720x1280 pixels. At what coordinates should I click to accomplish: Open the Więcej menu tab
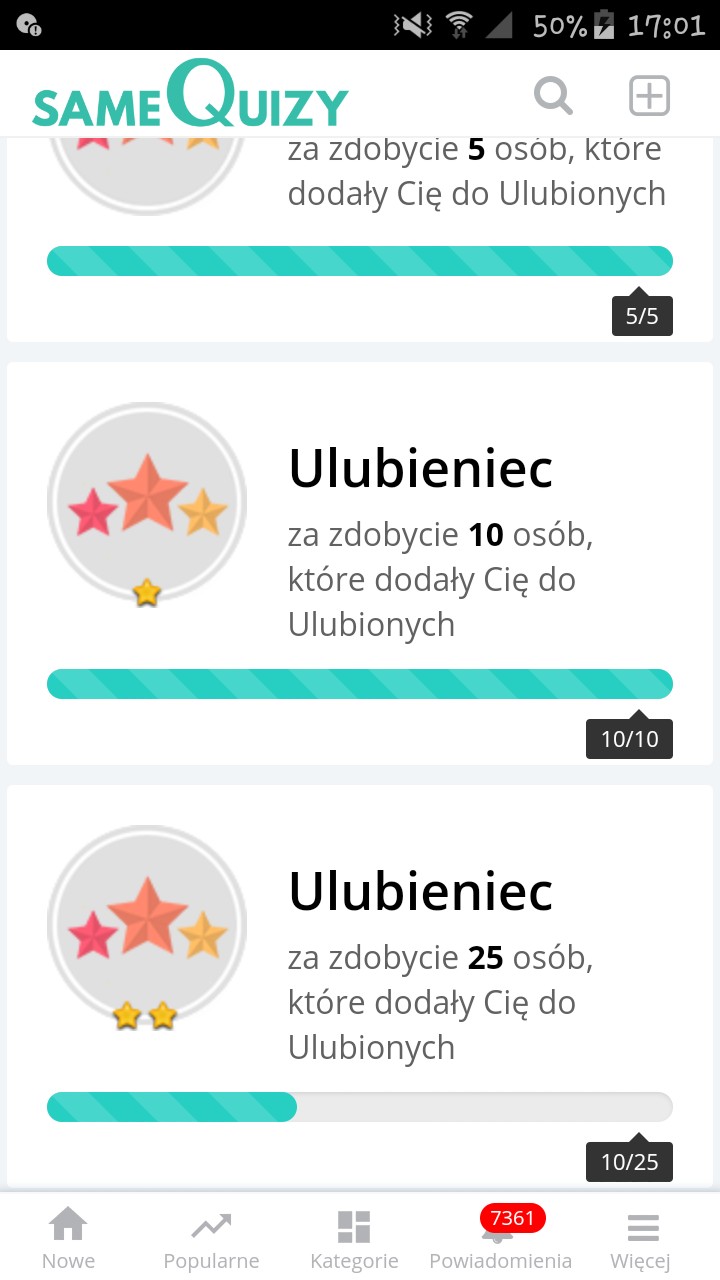pos(641,1238)
